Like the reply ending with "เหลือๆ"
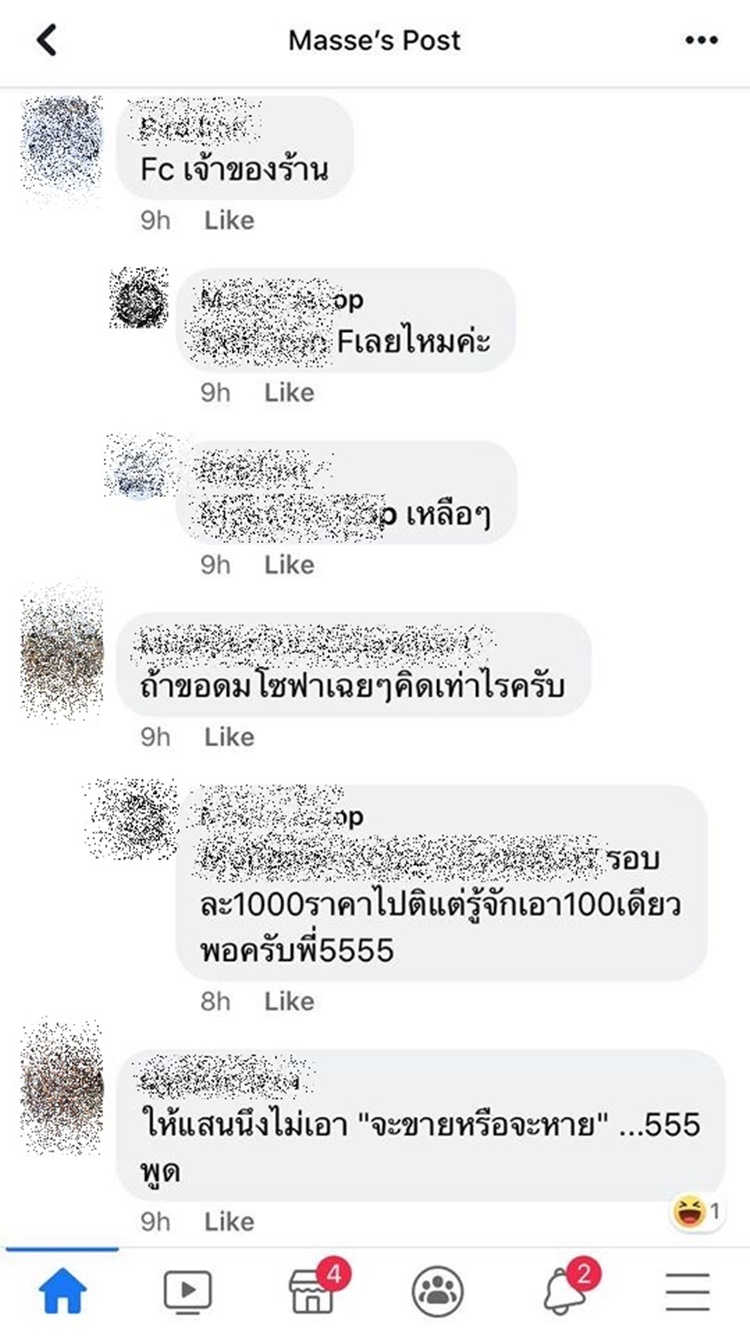Screen dimensions: 750x1336 click(x=289, y=565)
